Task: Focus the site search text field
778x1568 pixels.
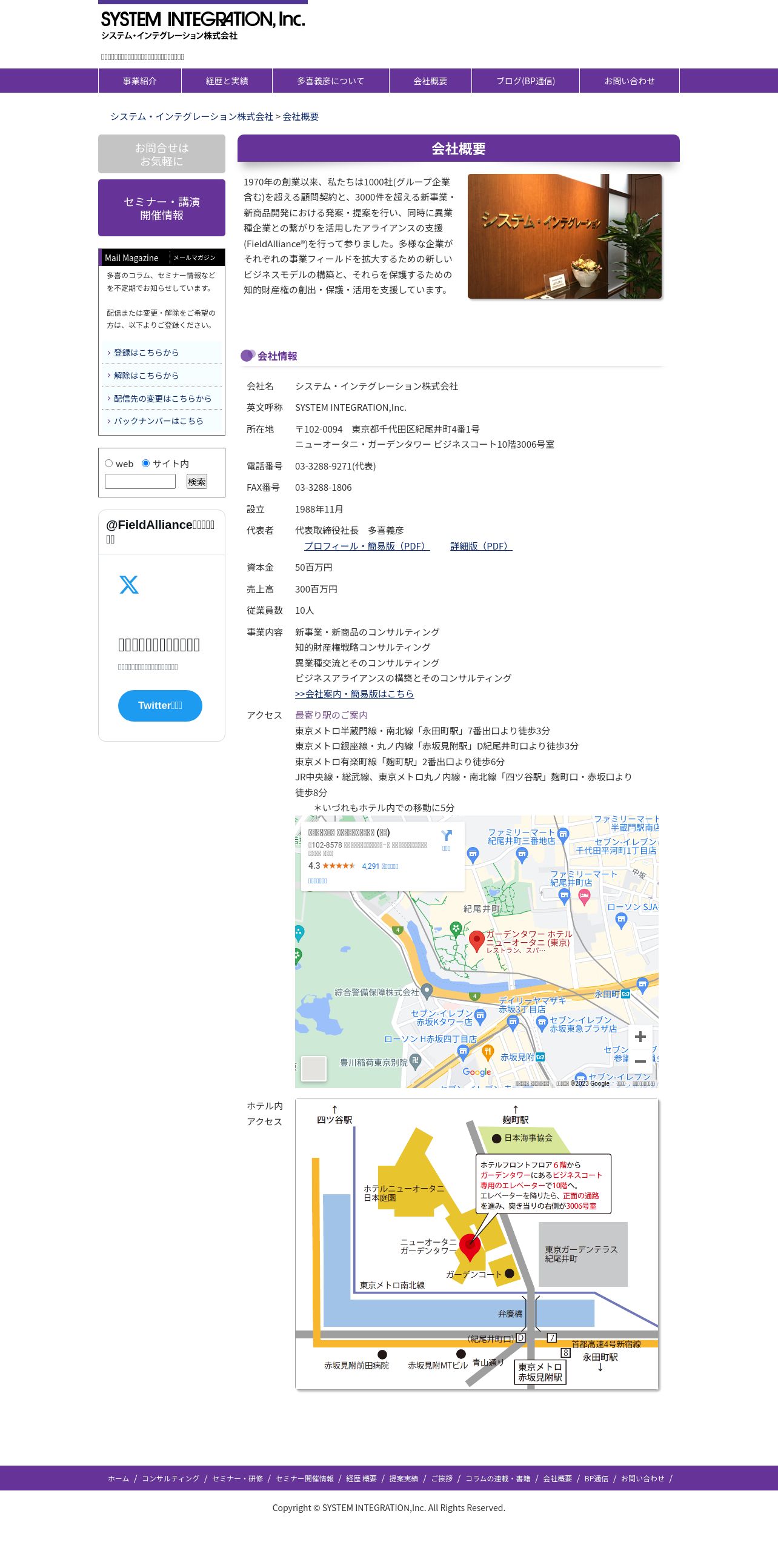Action: pyautogui.click(x=140, y=482)
